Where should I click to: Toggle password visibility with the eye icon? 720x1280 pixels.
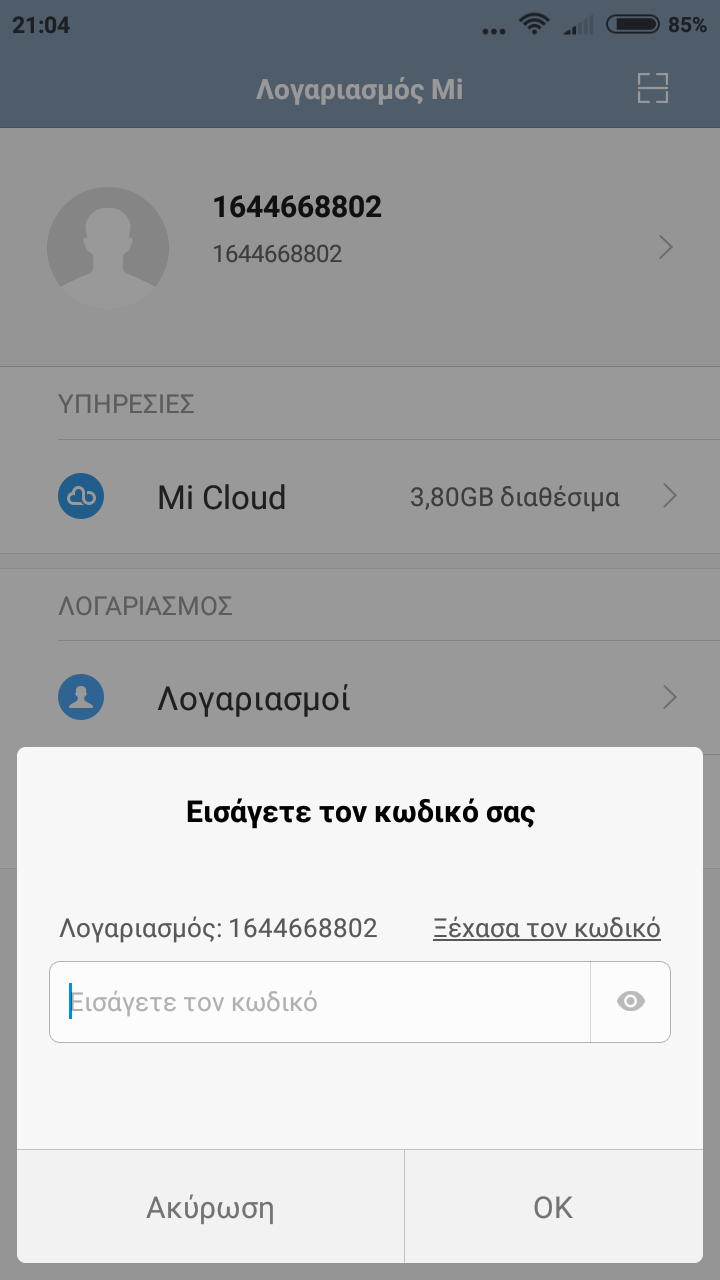631,1001
